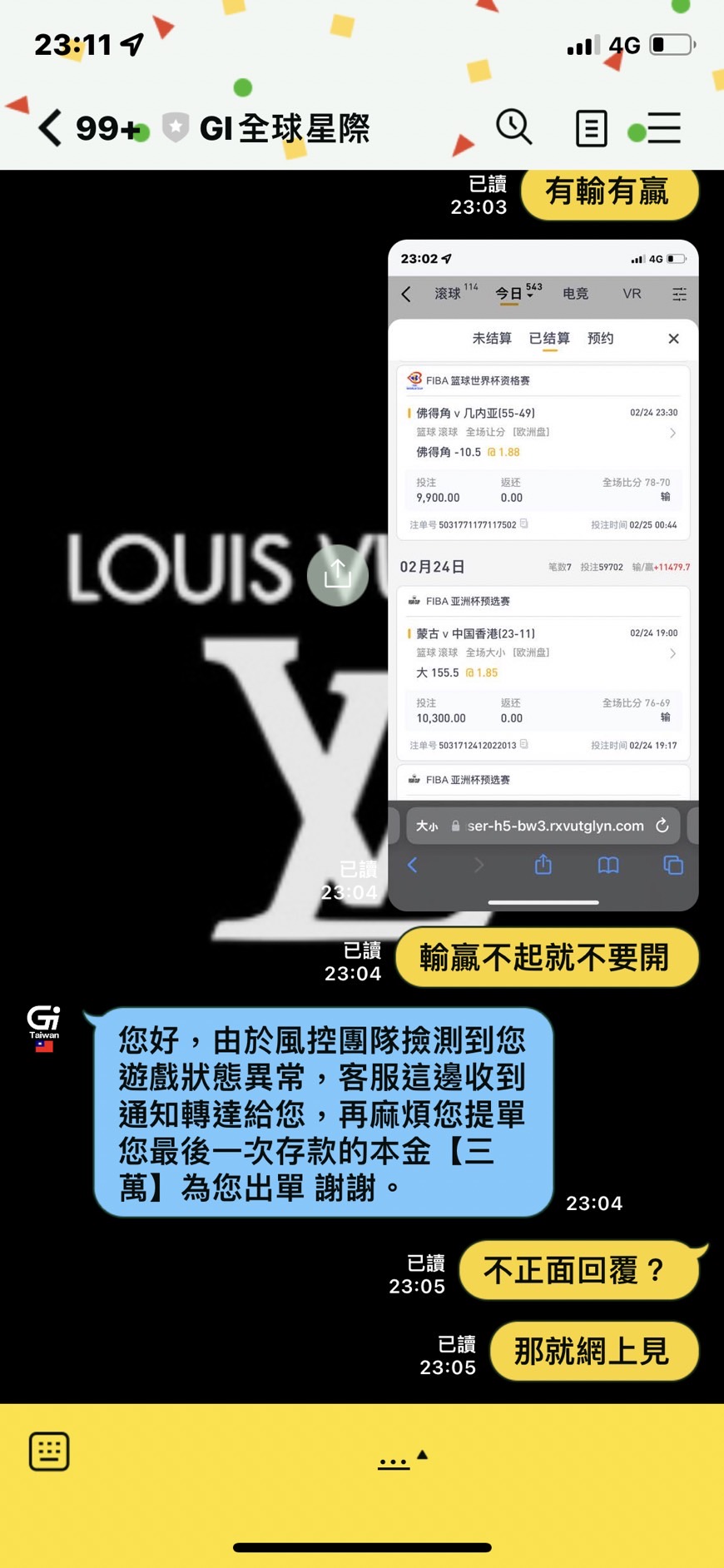Expand the bottom rich menu bar

pos(403,1459)
